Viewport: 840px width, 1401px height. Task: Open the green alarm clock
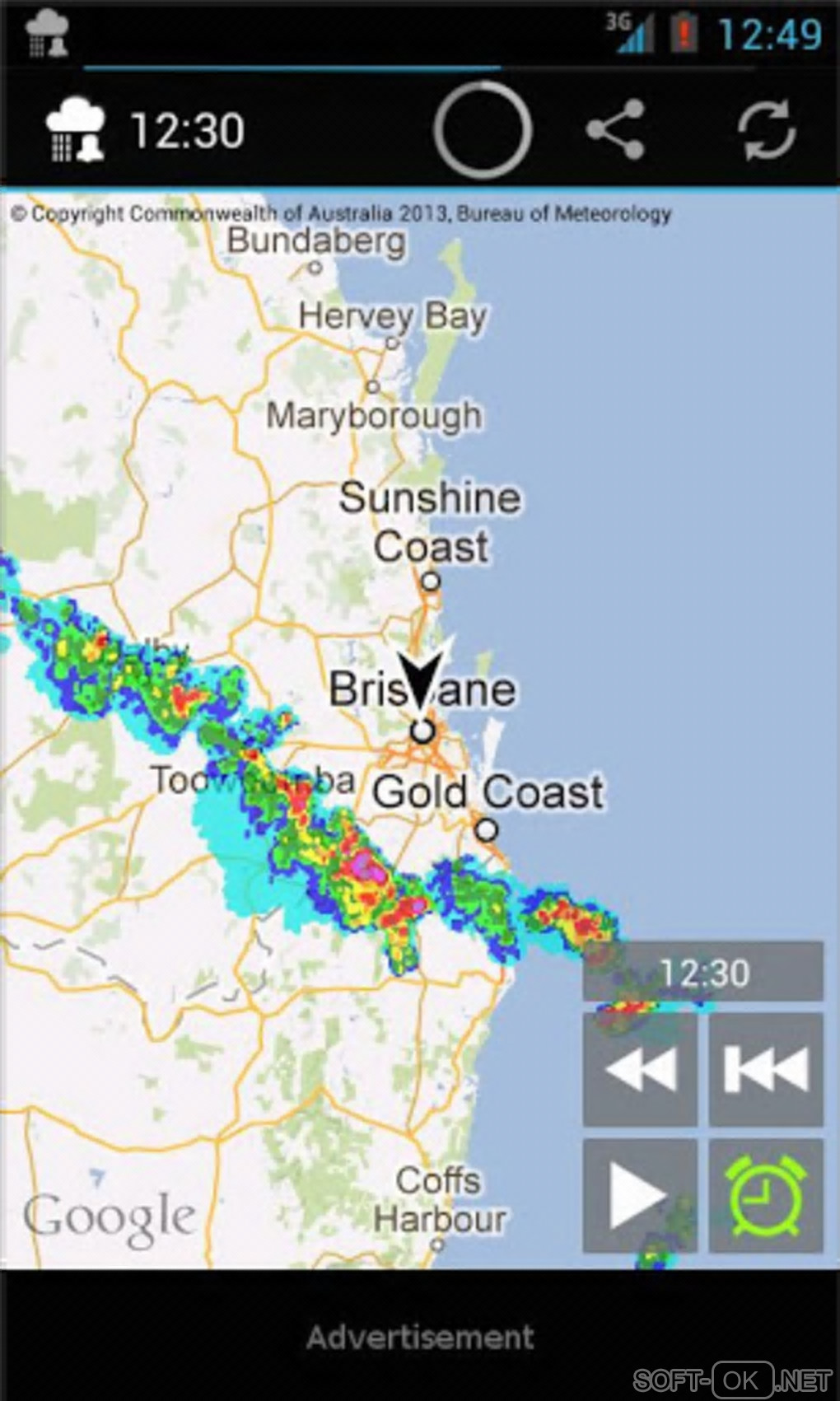(x=766, y=1195)
